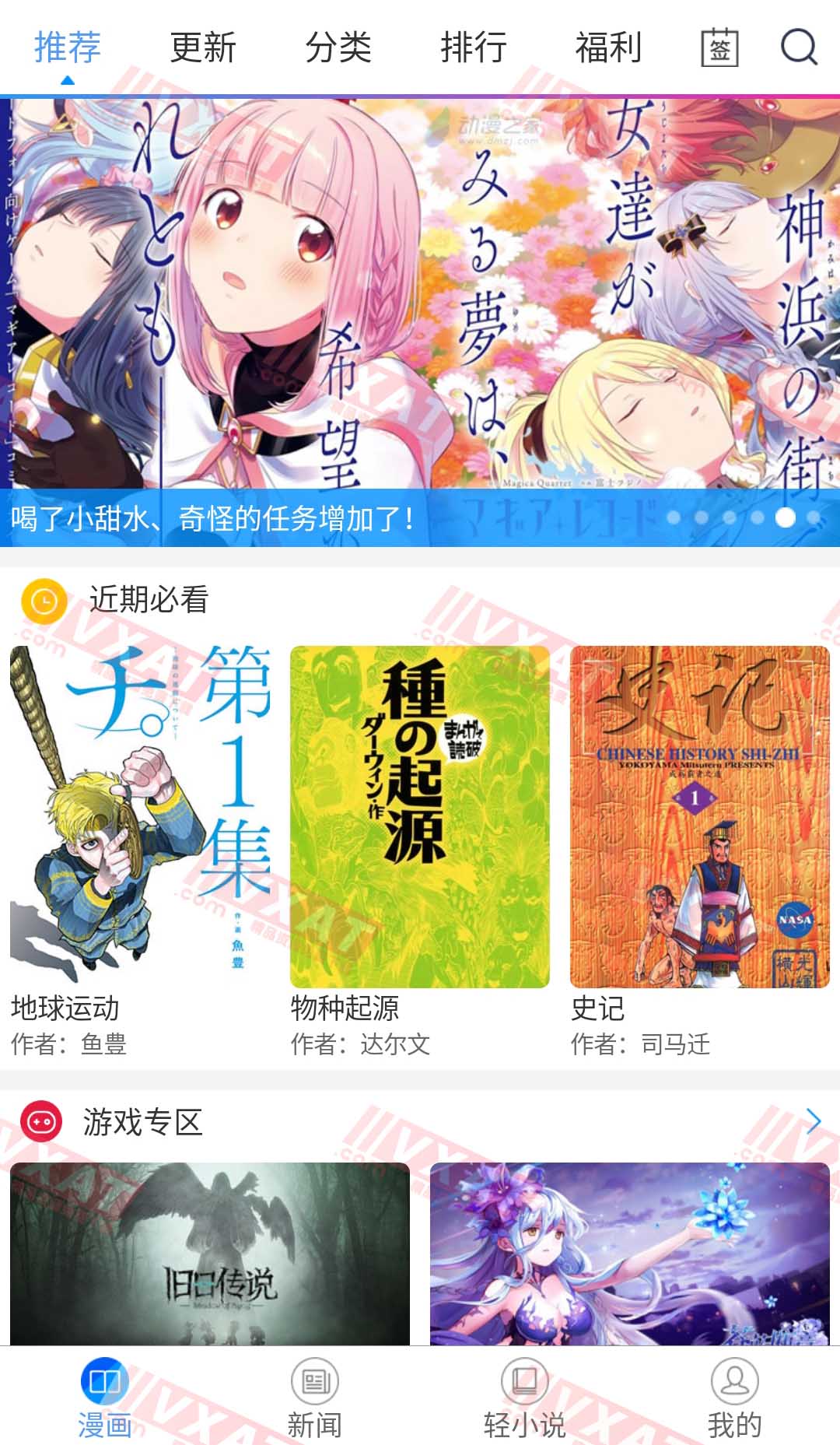The image size is (840, 1445).
Task: Switch to the 新闻 tab
Action: click(315, 1397)
